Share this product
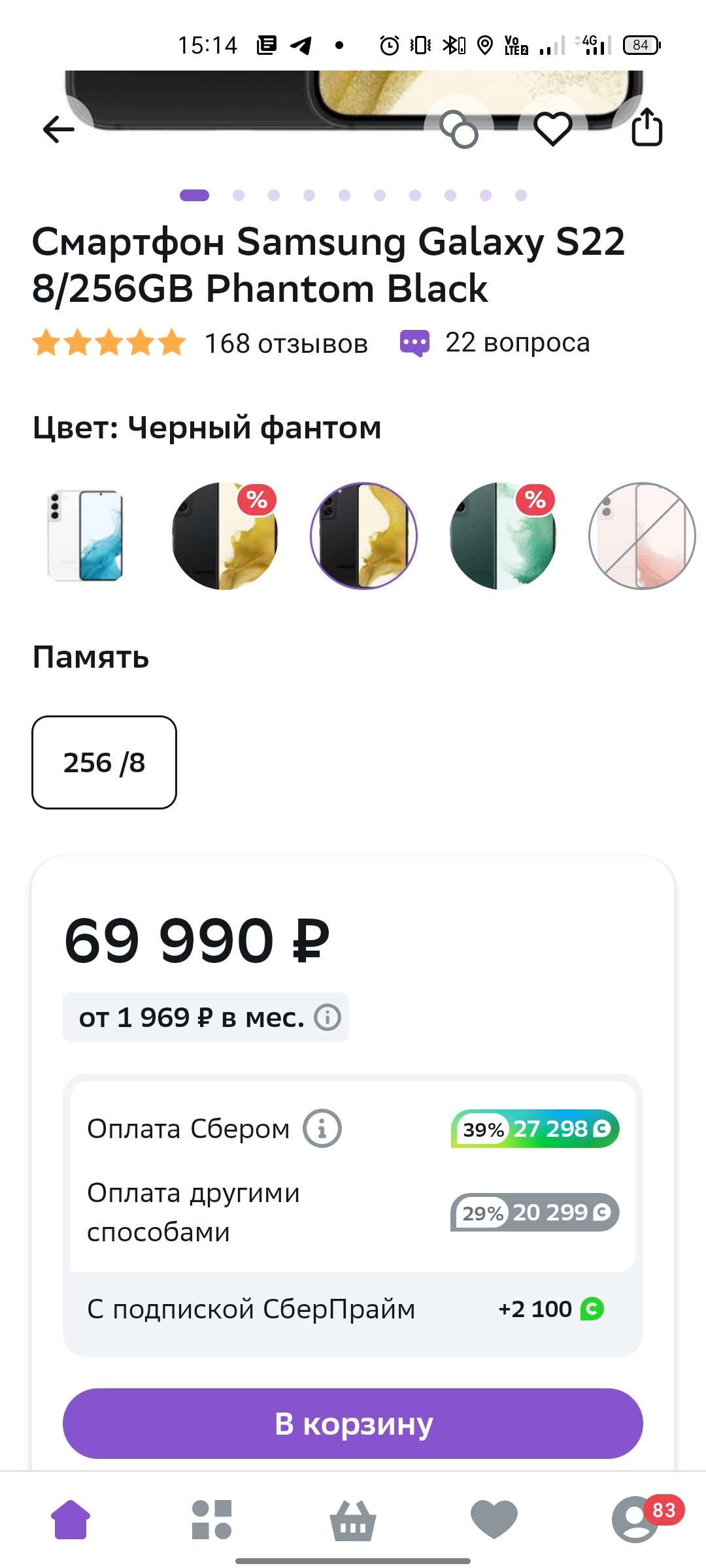This screenshot has height=1568, width=706. (x=647, y=127)
